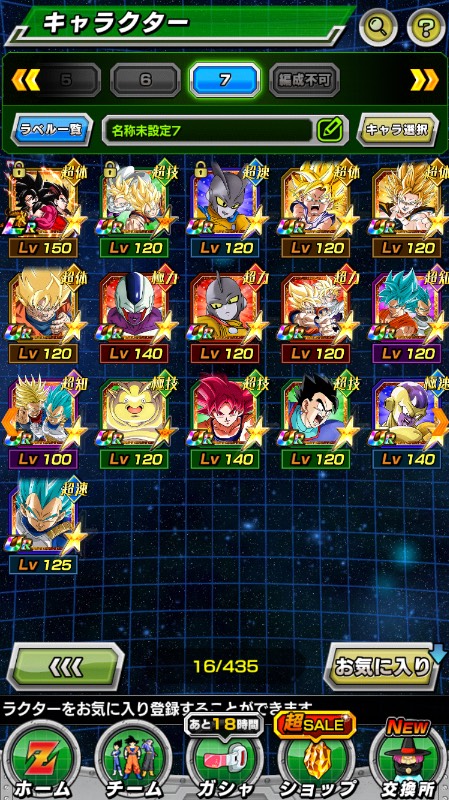Go to the next labels with right arrows
The height and width of the screenshot is (800, 449).
[424, 80]
